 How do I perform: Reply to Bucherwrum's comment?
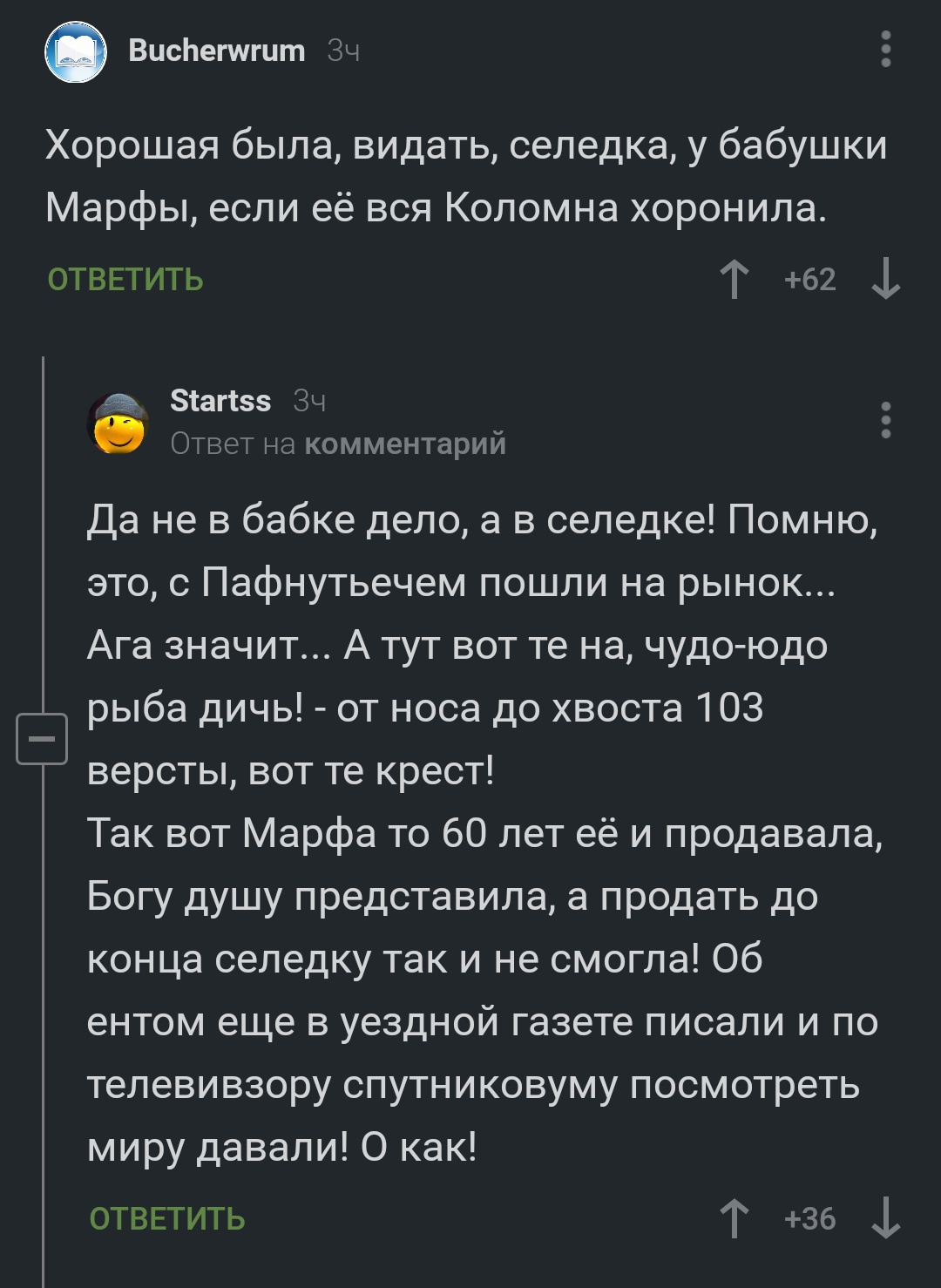pos(125,280)
